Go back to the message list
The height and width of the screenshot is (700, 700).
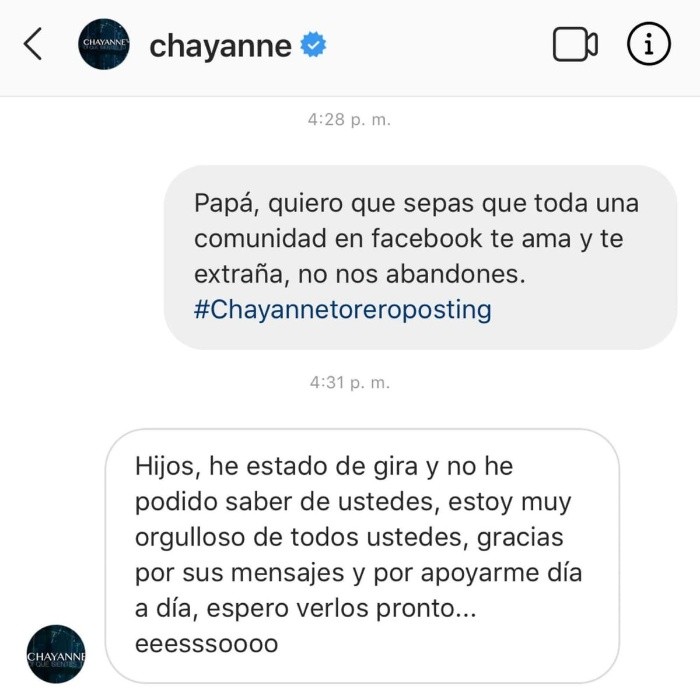click(33, 45)
